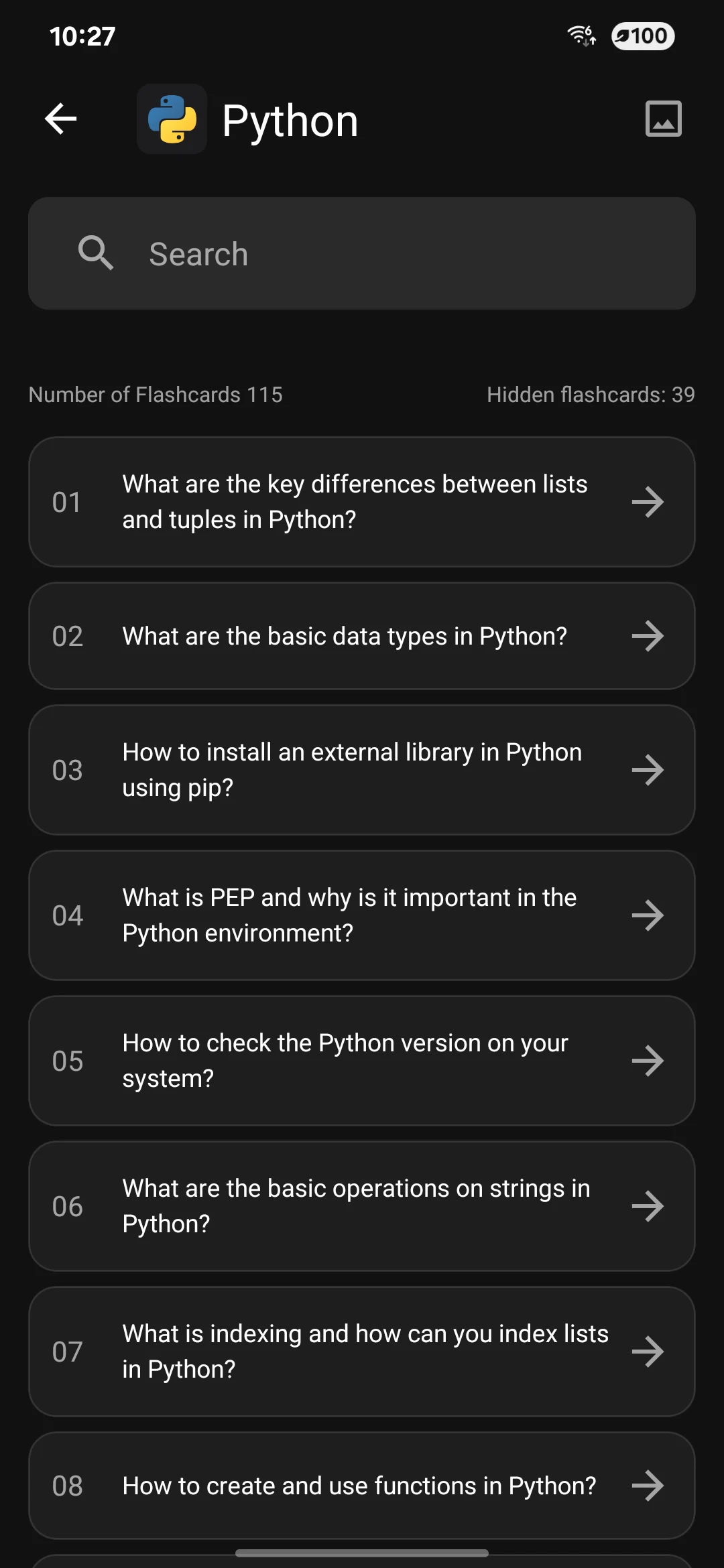Open flashcard 01 using its arrow icon
This screenshot has width=724, height=1568.
[x=649, y=501]
